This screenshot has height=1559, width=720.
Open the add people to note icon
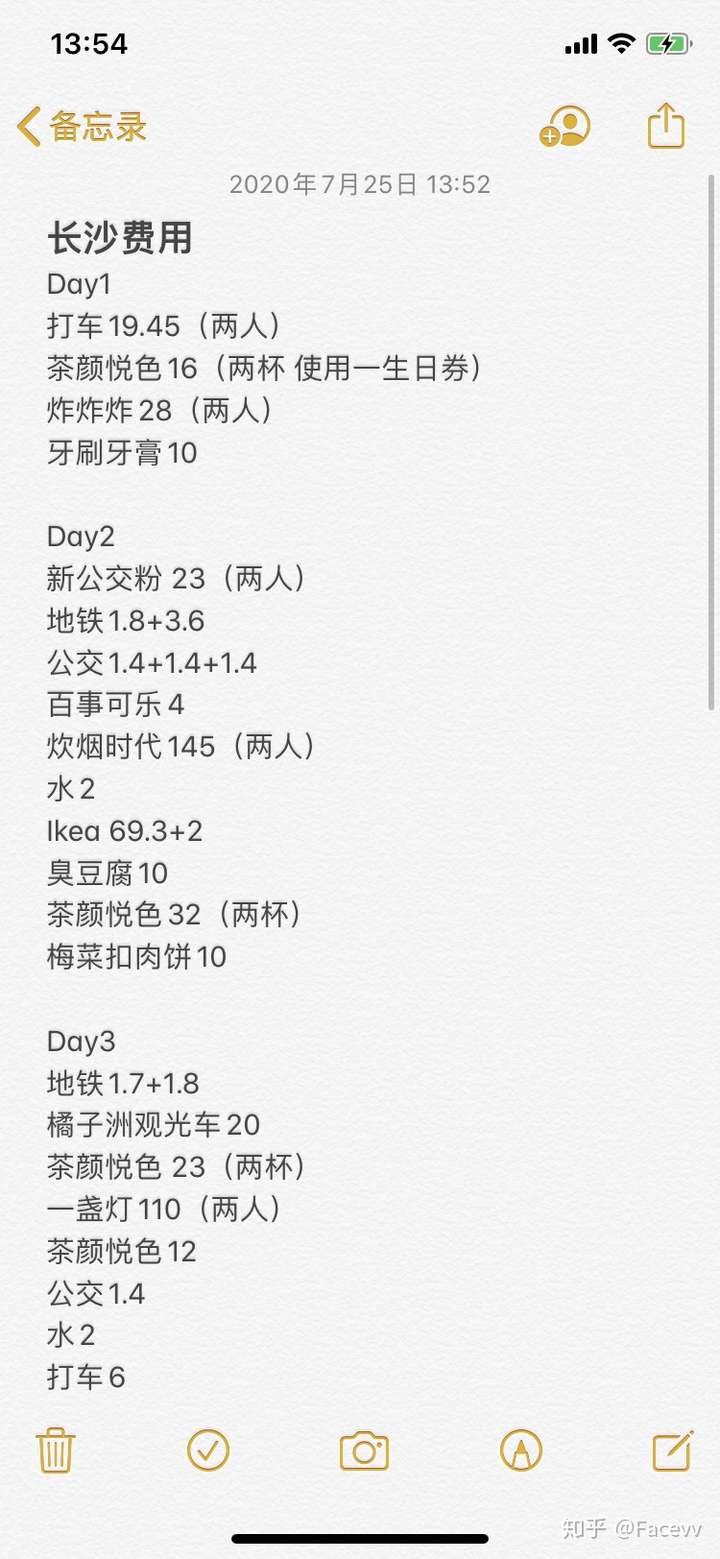[x=565, y=127]
